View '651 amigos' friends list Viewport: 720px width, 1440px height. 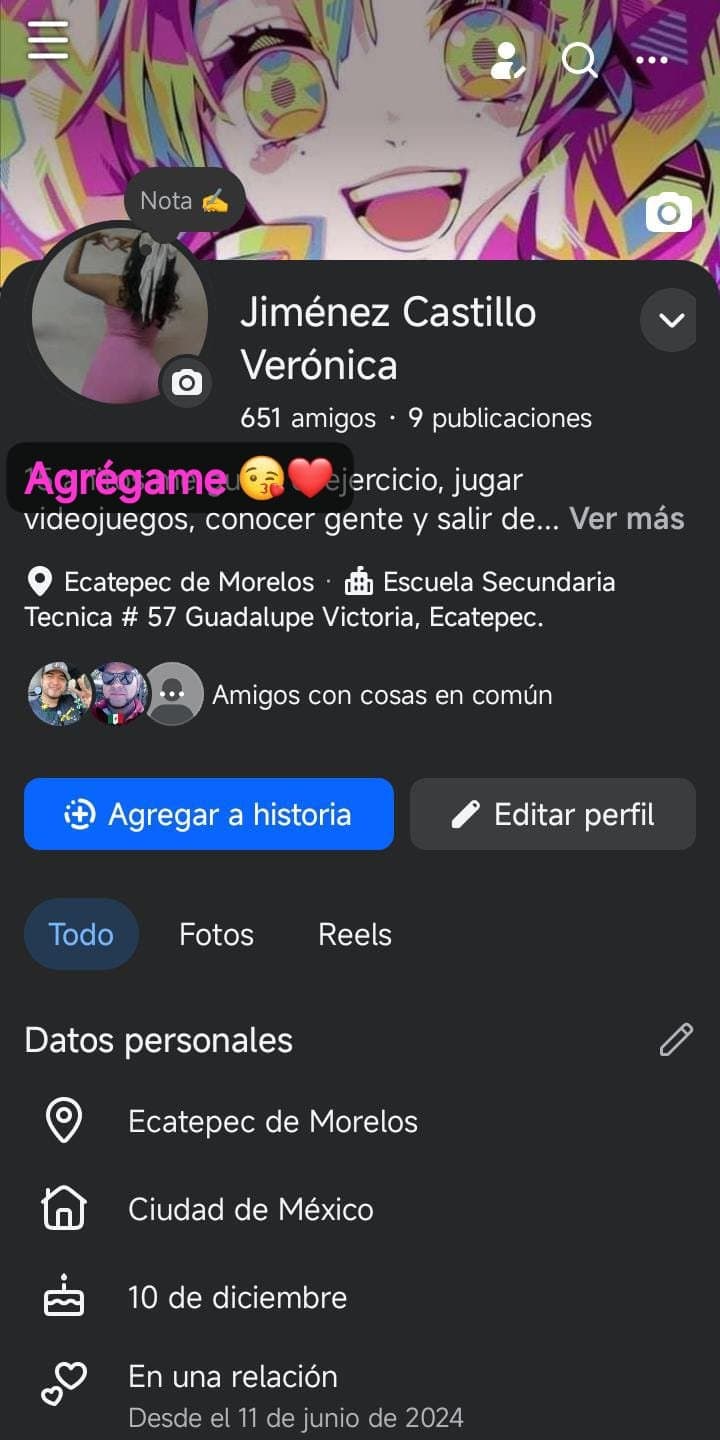coord(307,418)
